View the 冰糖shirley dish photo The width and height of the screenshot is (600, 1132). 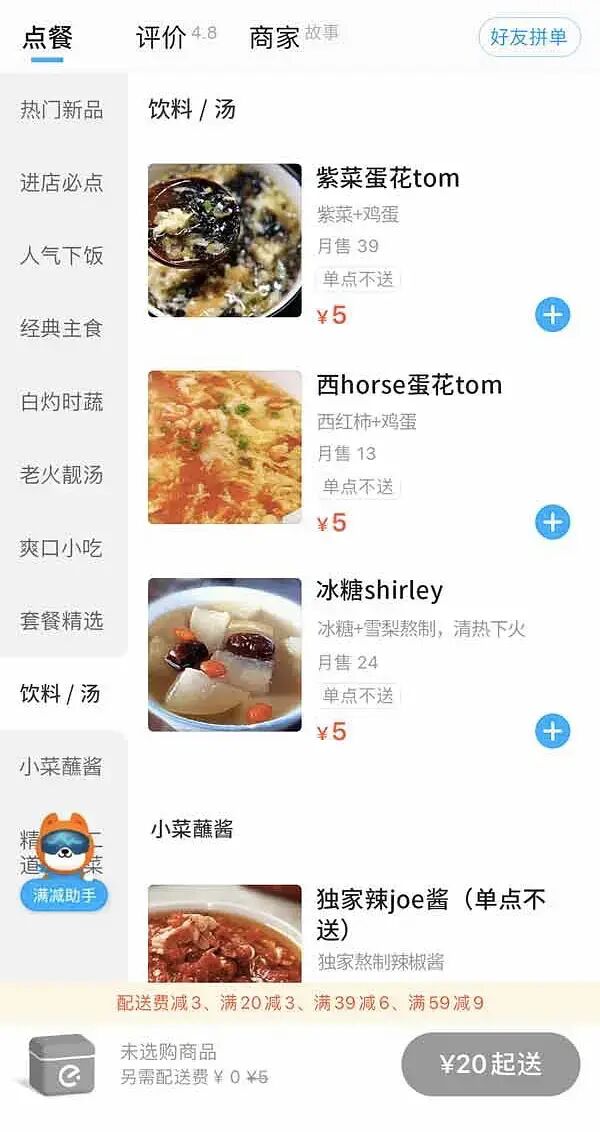(x=225, y=655)
